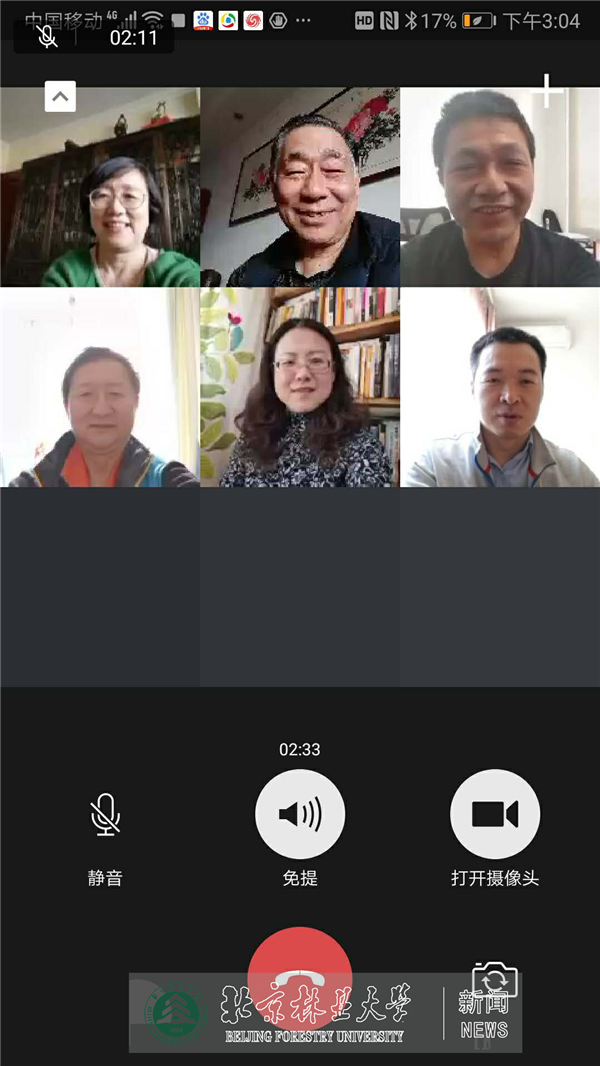Hang up with the red end-call button
Screen dimensions: 600x1066
(x=300, y=975)
